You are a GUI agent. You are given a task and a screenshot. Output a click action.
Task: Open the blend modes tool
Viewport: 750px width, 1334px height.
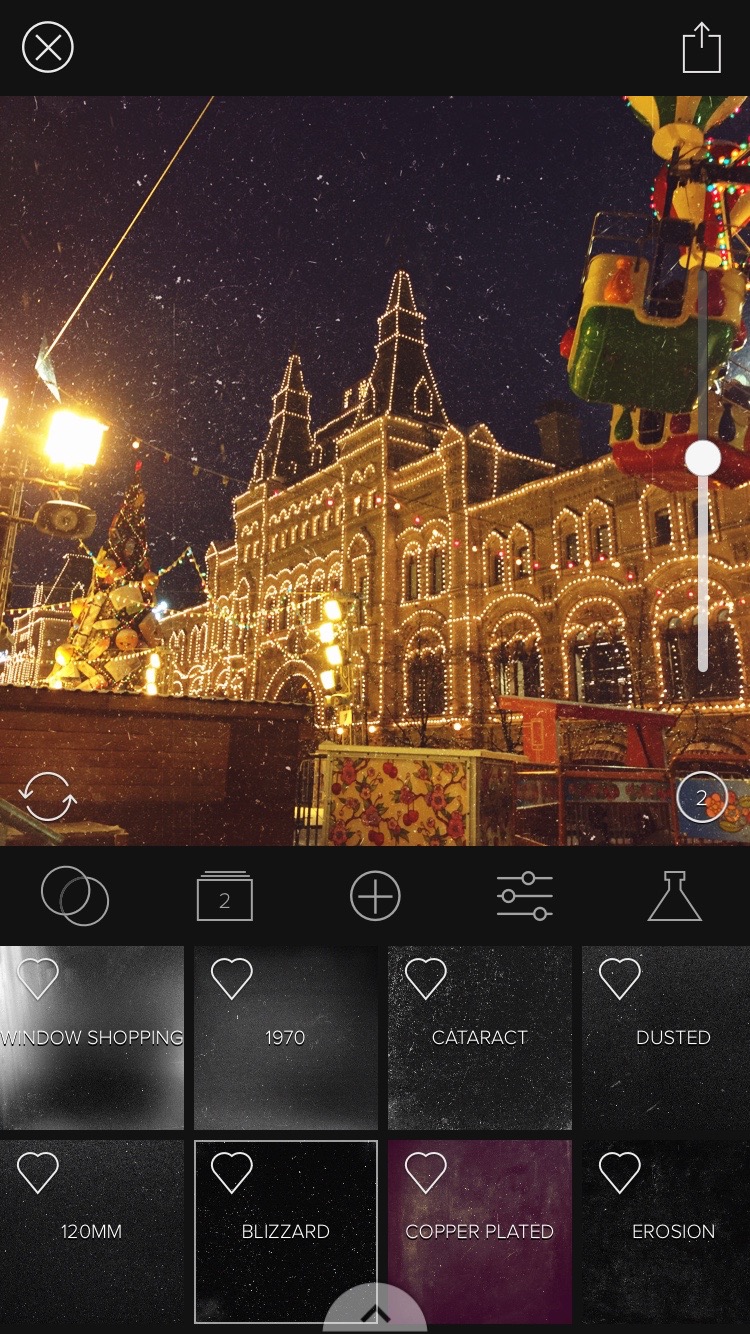tap(75, 895)
